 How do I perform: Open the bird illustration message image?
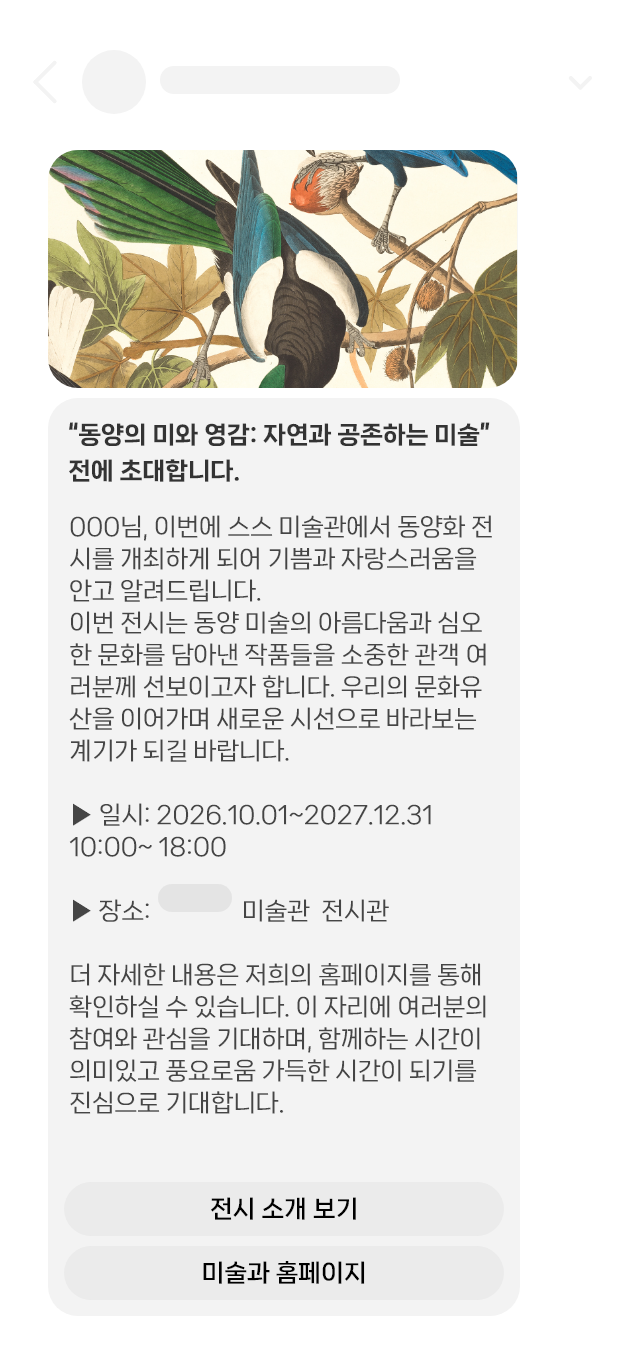[283, 269]
